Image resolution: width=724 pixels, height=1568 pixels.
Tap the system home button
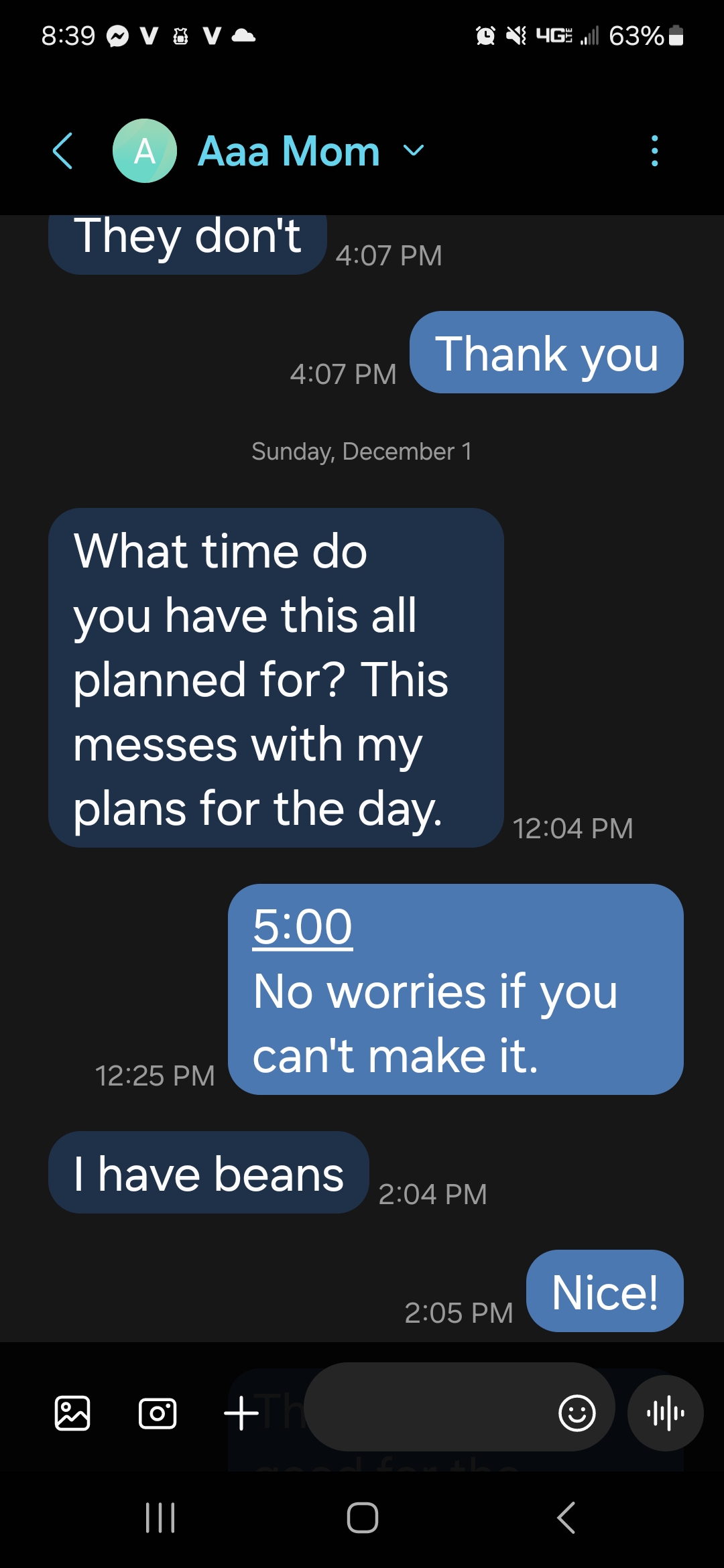pyautogui.click(x=362, y=1518)
